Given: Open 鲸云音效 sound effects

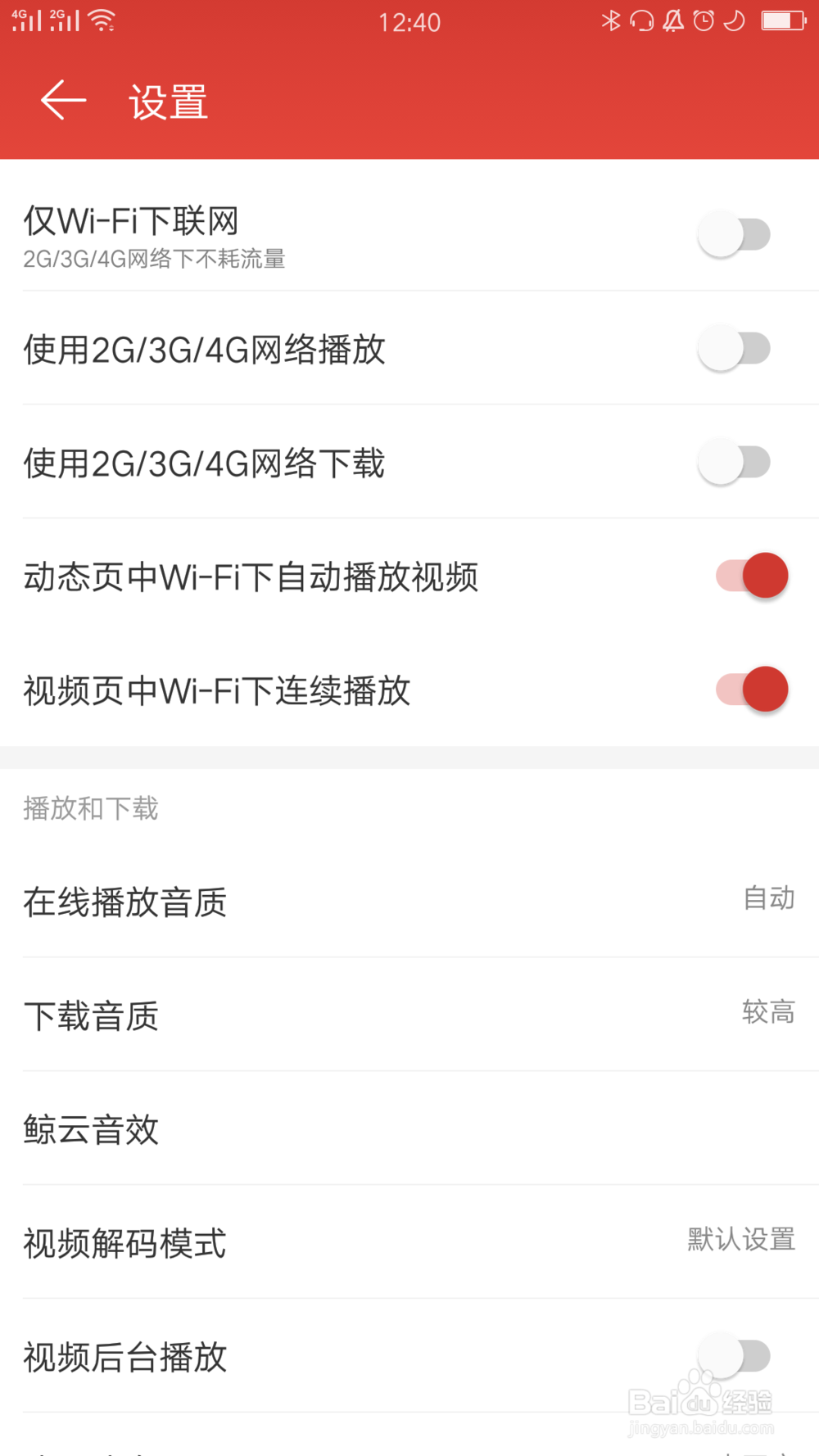Looking at the screenshot, I should point(409,1128).
